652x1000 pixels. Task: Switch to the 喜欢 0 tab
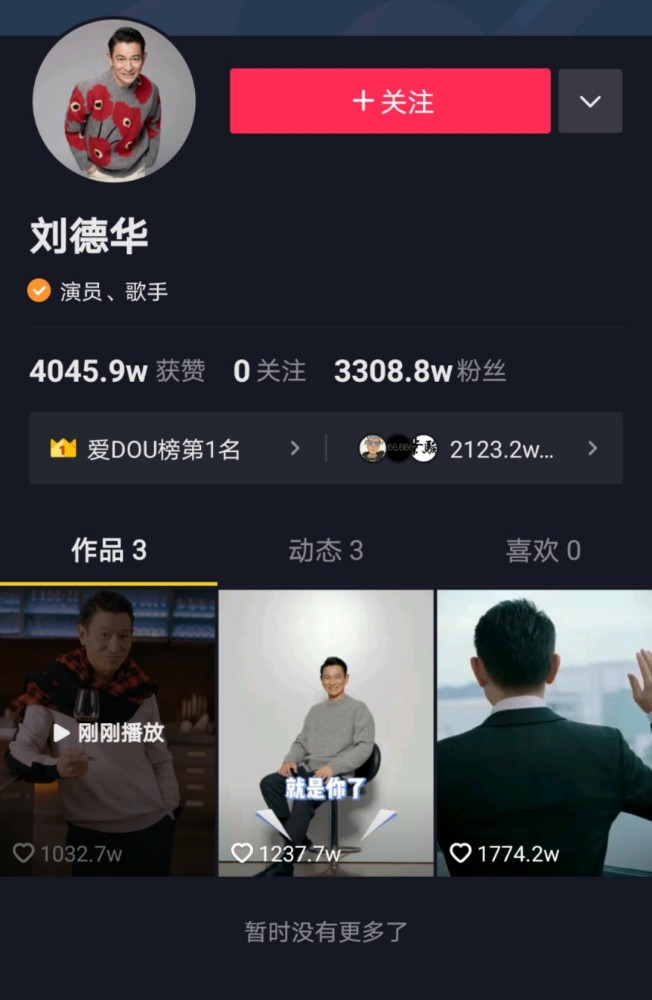[543, 550]
